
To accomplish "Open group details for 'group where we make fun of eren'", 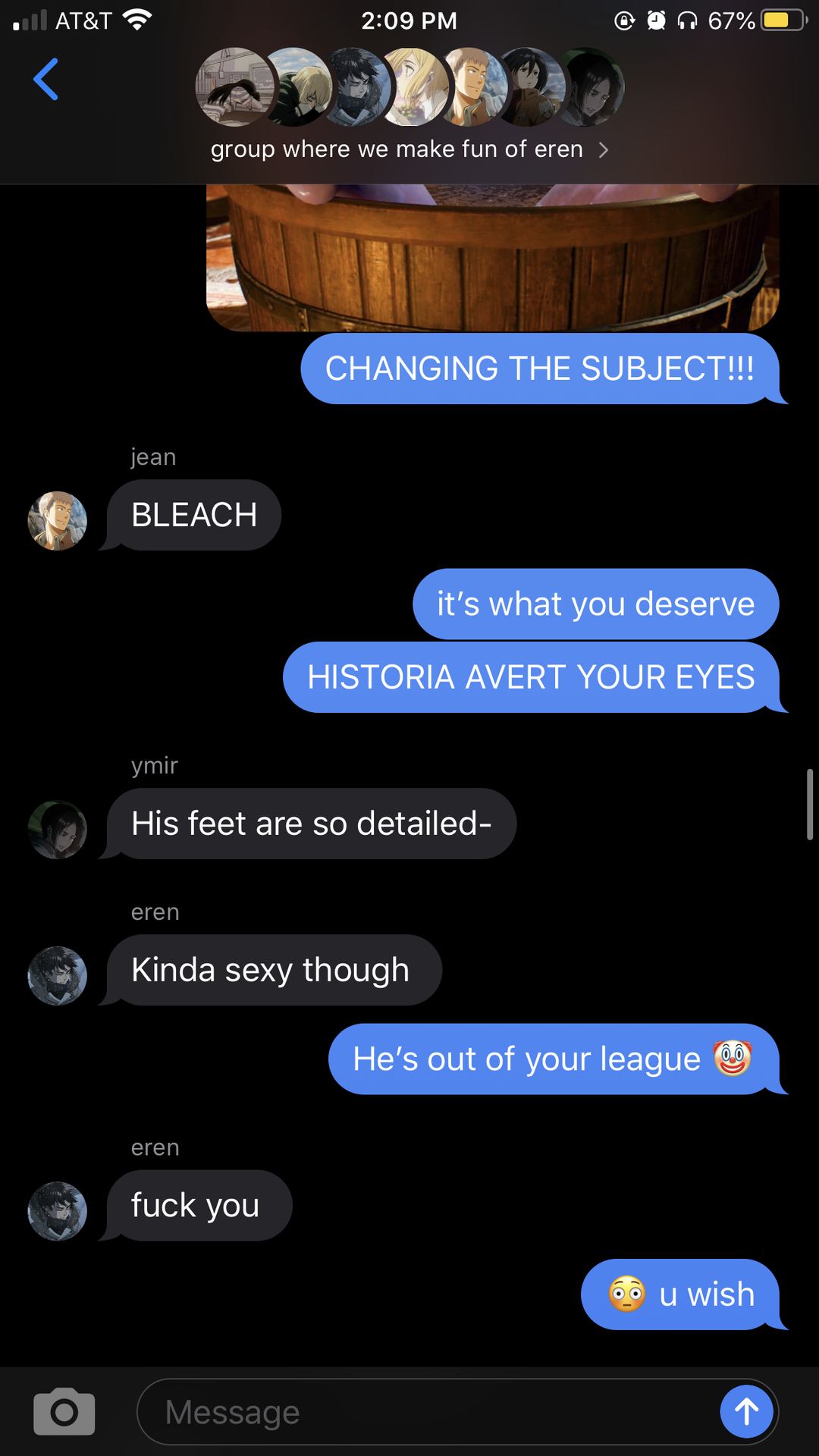I will 409,149.
